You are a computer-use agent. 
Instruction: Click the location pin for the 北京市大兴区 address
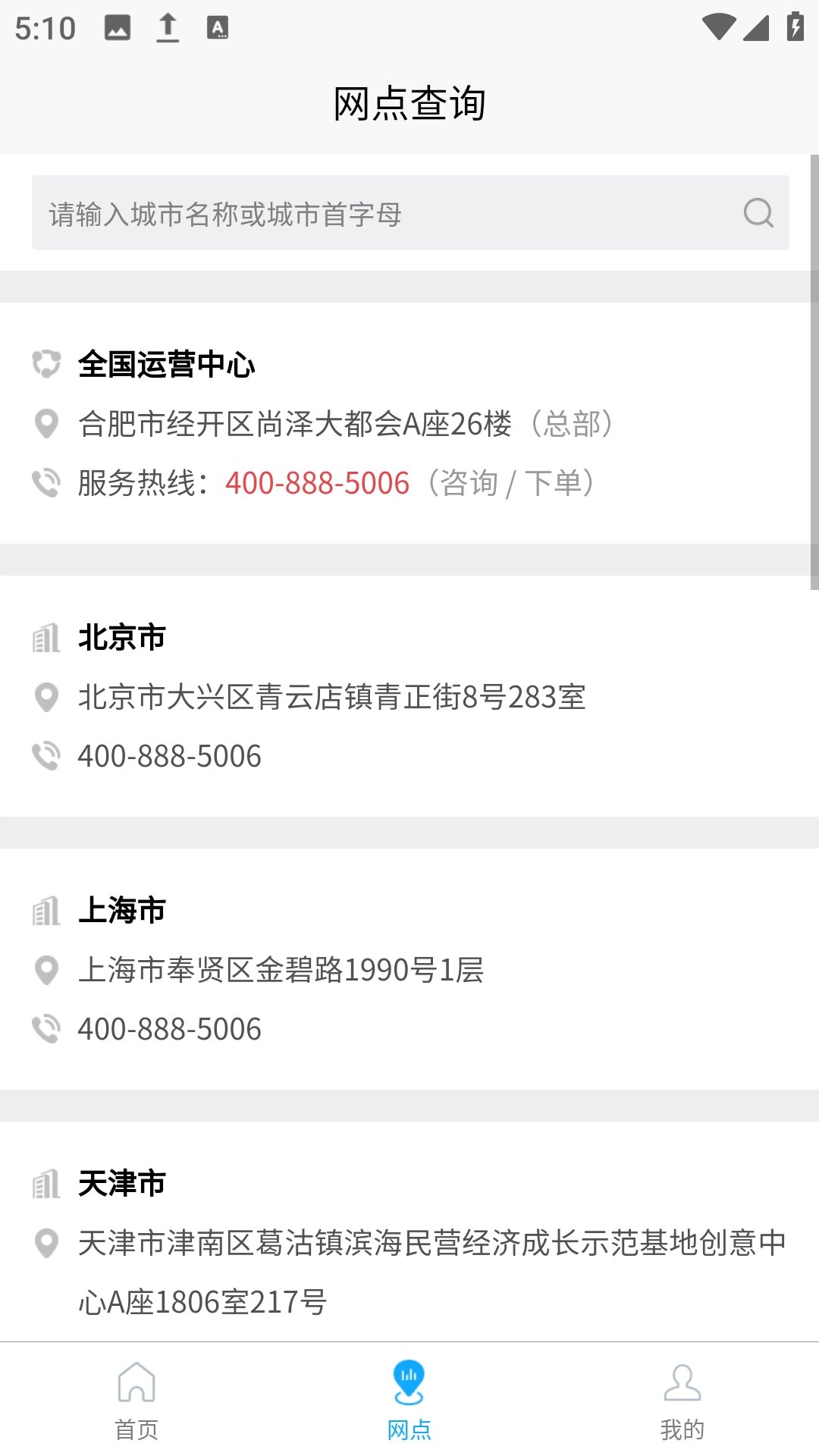pos(47,697)
